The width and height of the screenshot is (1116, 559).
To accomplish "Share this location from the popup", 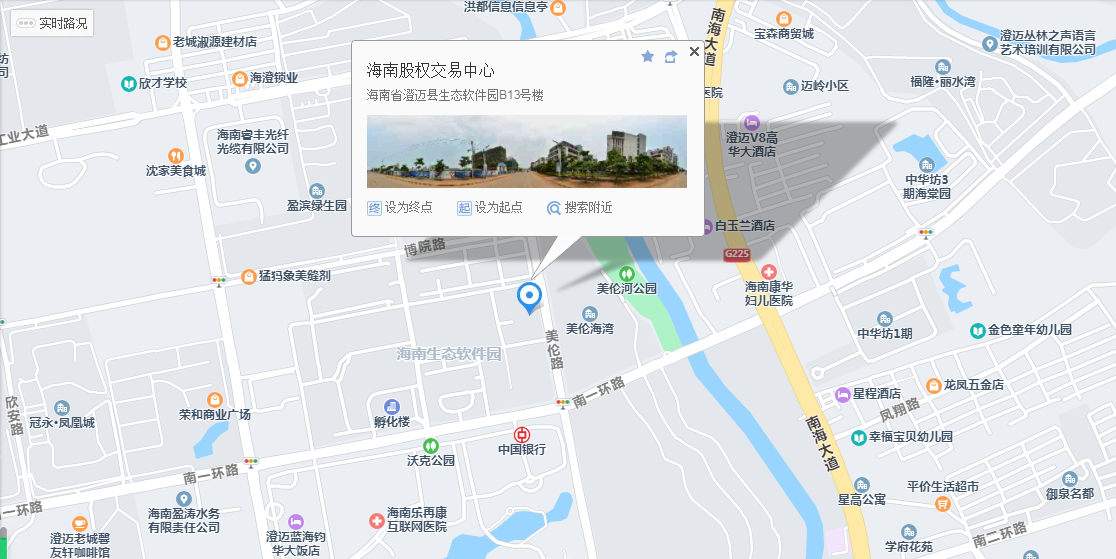I will 670,57.
